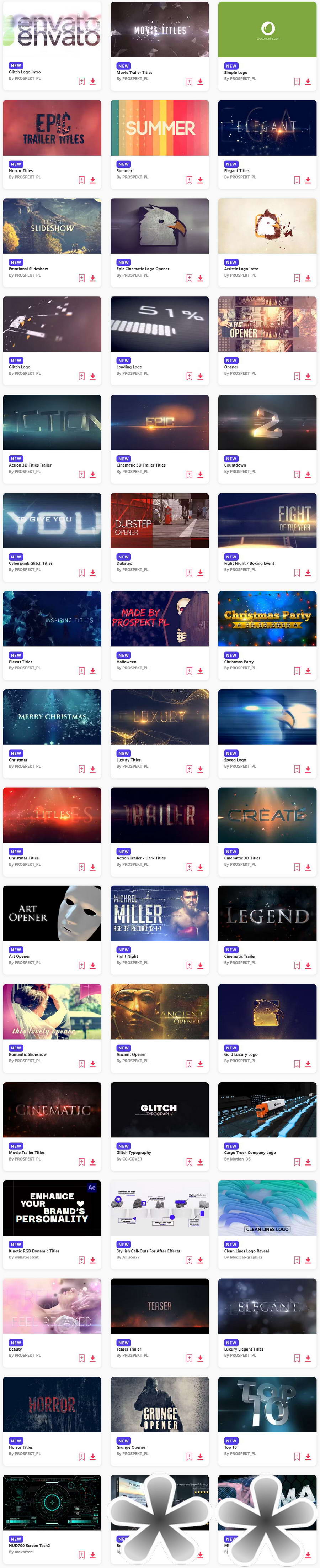Download the Movie Trailer Titles template
Screen dimensions: 320x1568
pos(200,81)
